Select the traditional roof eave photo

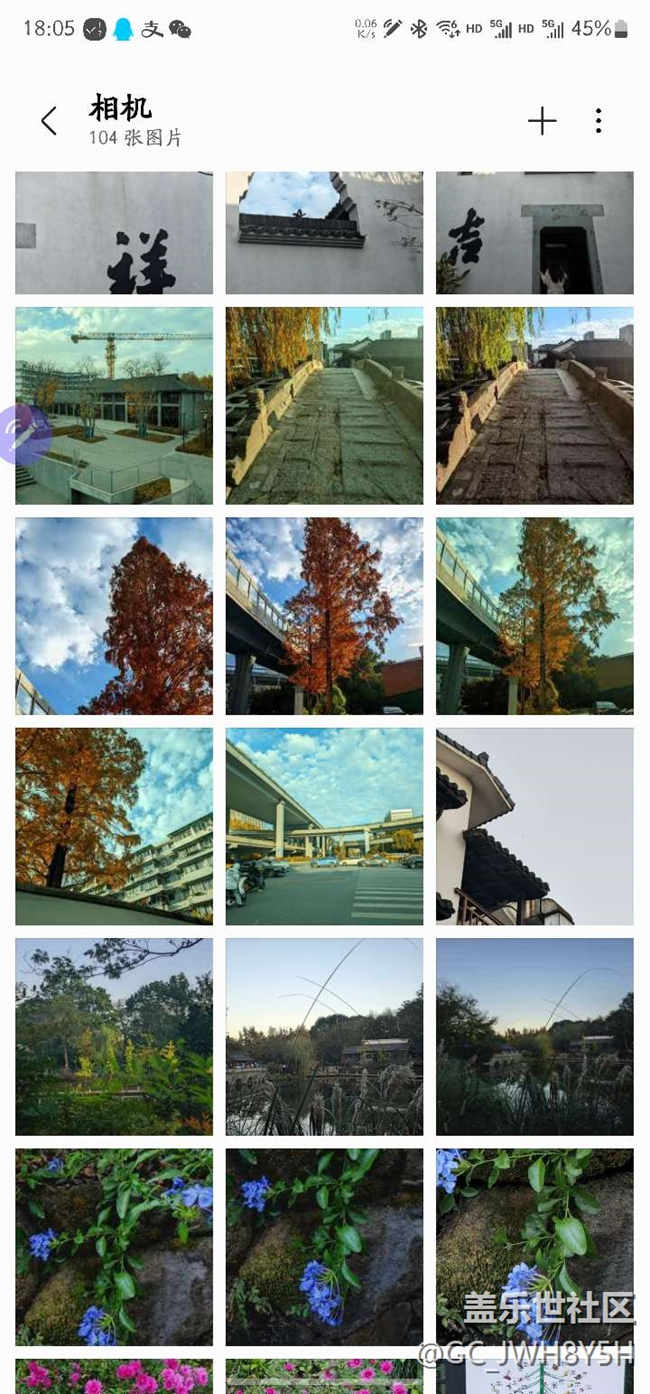[534, 825]
